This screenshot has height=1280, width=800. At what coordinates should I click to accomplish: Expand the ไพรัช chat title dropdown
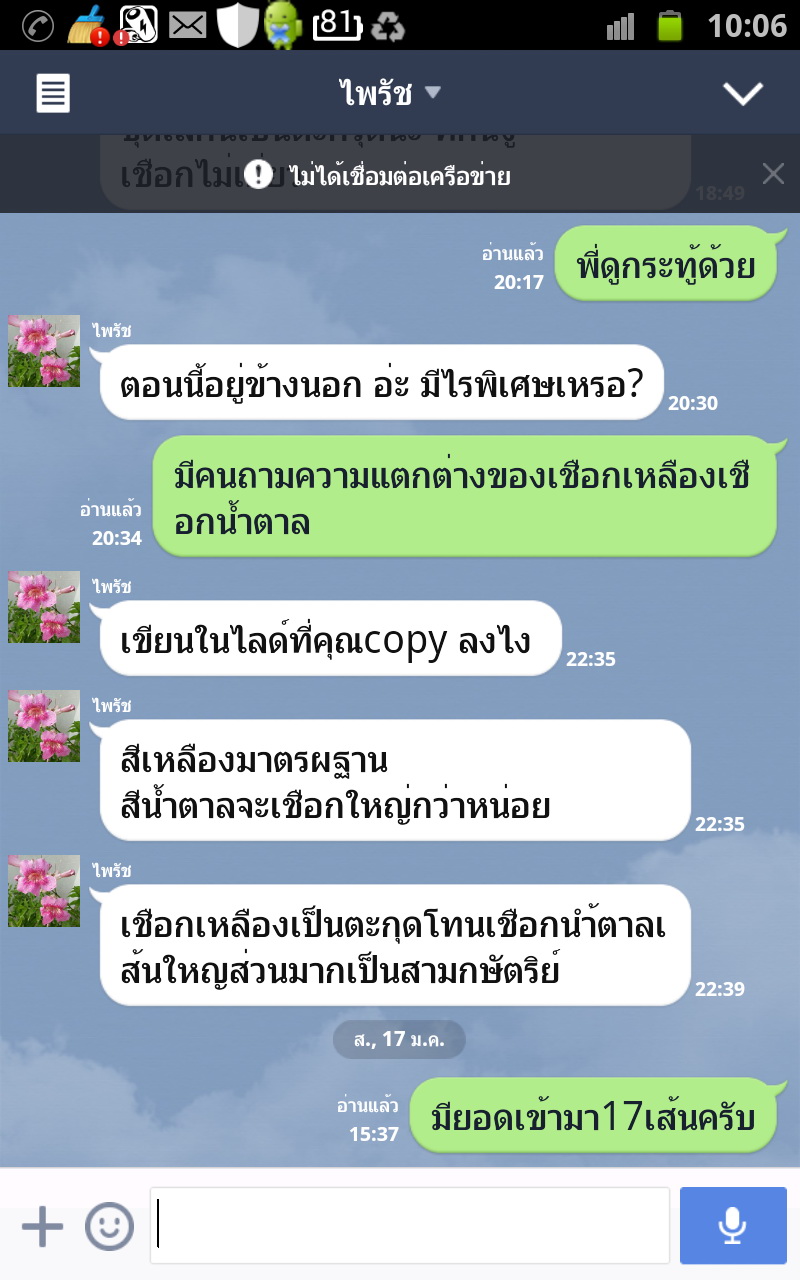pos(390,94)
